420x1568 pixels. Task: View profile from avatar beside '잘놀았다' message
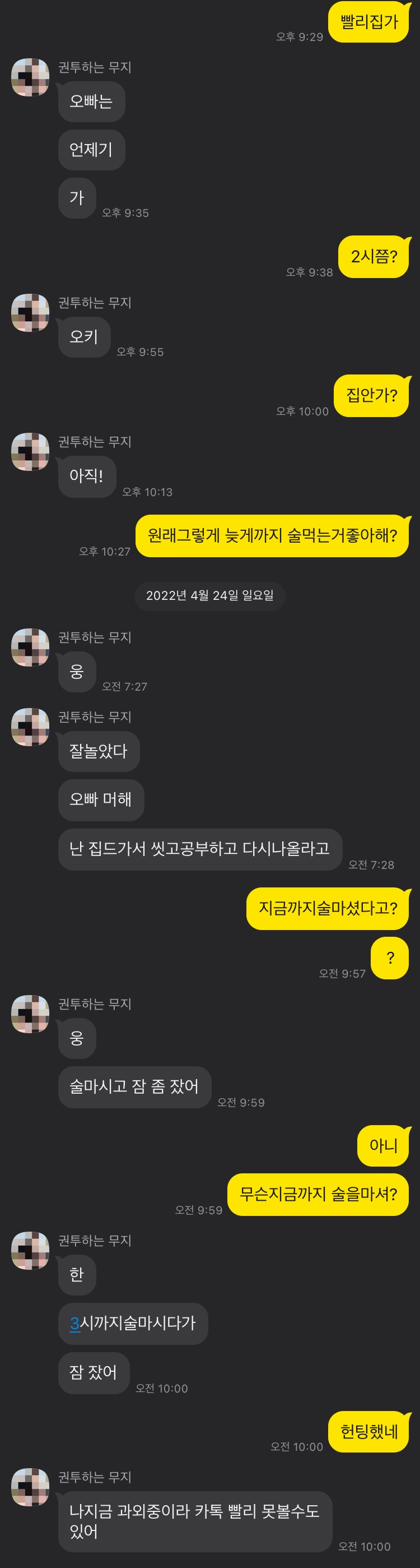[30, 727]
